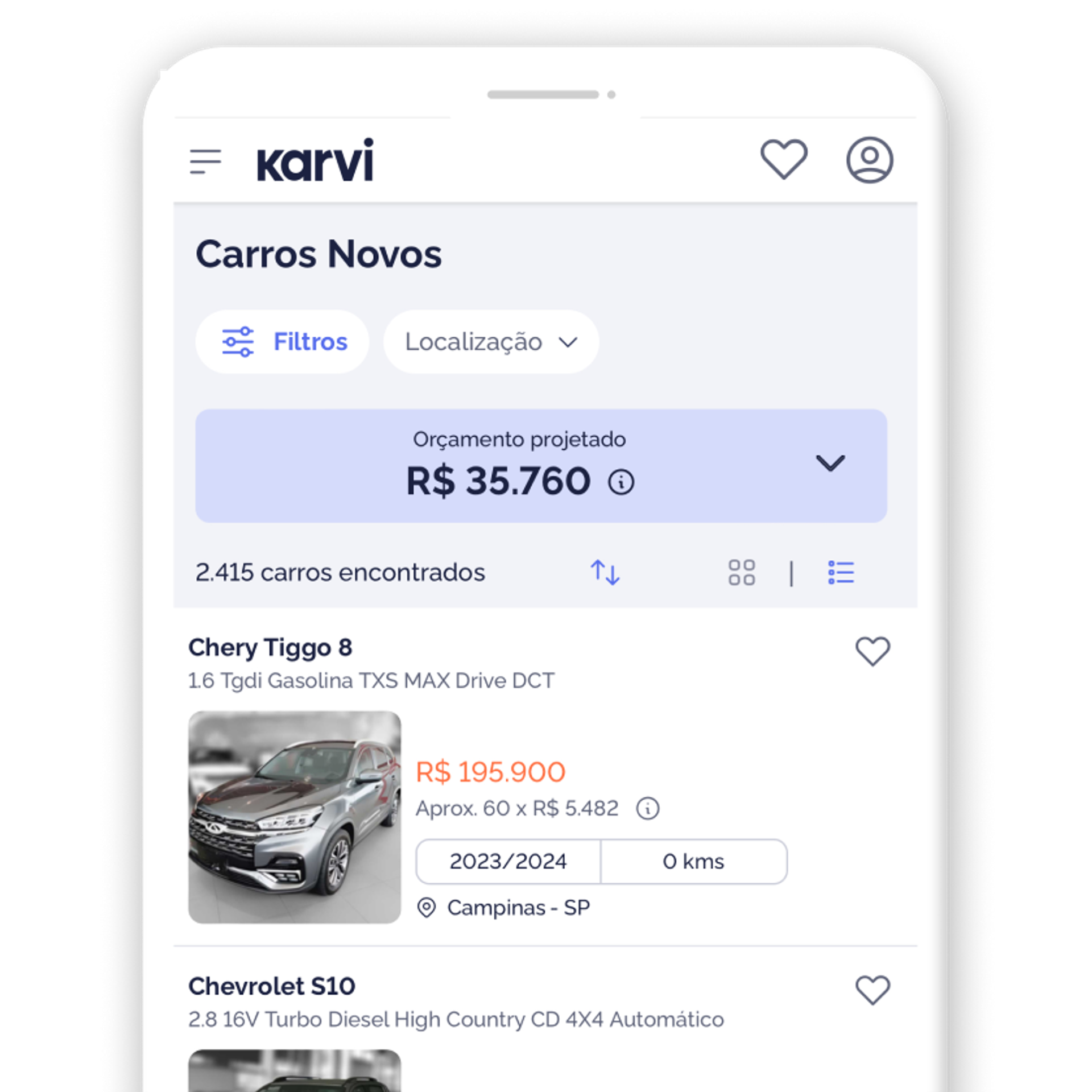Favorite the Chevrolet S10
Image resolution: width=1092 pixels, height=1092 pixels.
[872, 990]
